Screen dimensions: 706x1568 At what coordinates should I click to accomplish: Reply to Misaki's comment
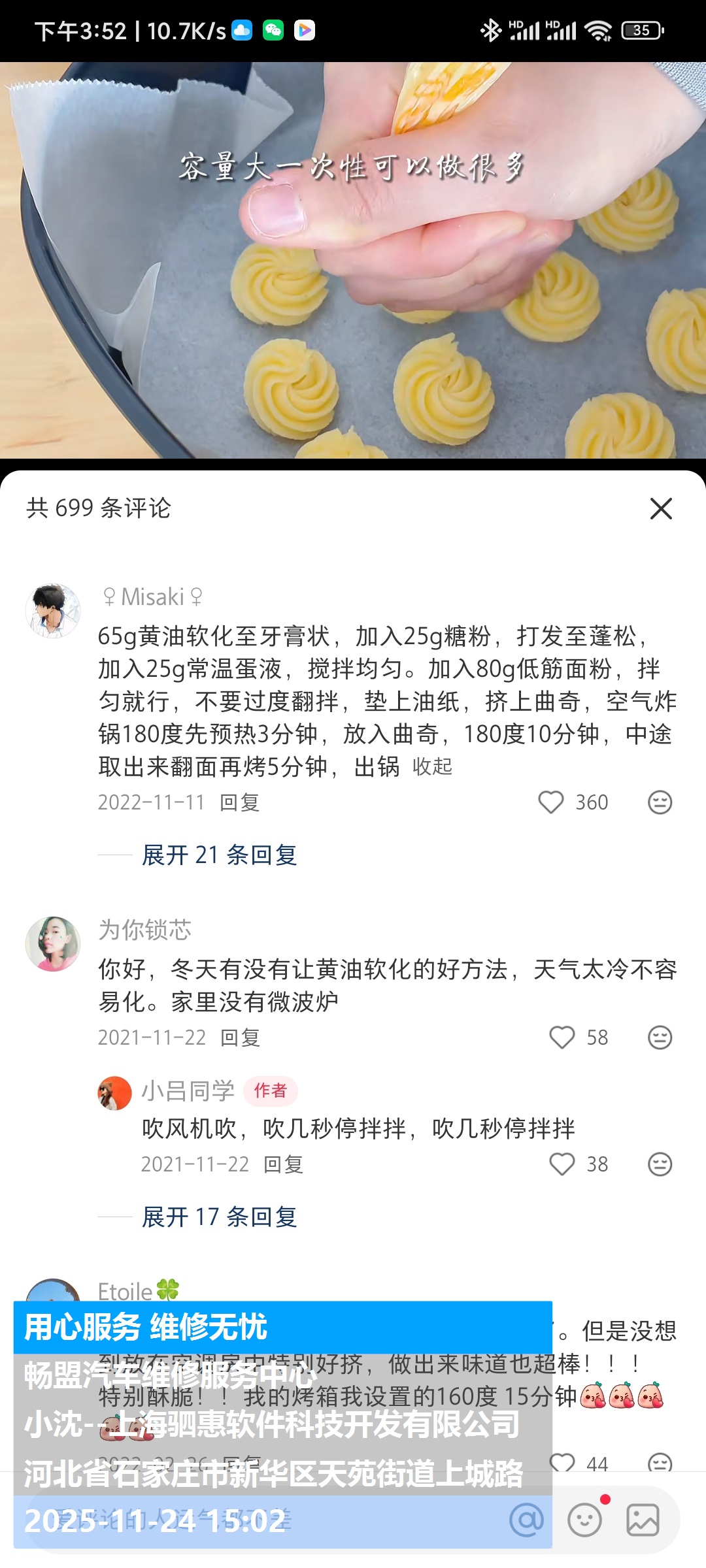tap(239, 802)
